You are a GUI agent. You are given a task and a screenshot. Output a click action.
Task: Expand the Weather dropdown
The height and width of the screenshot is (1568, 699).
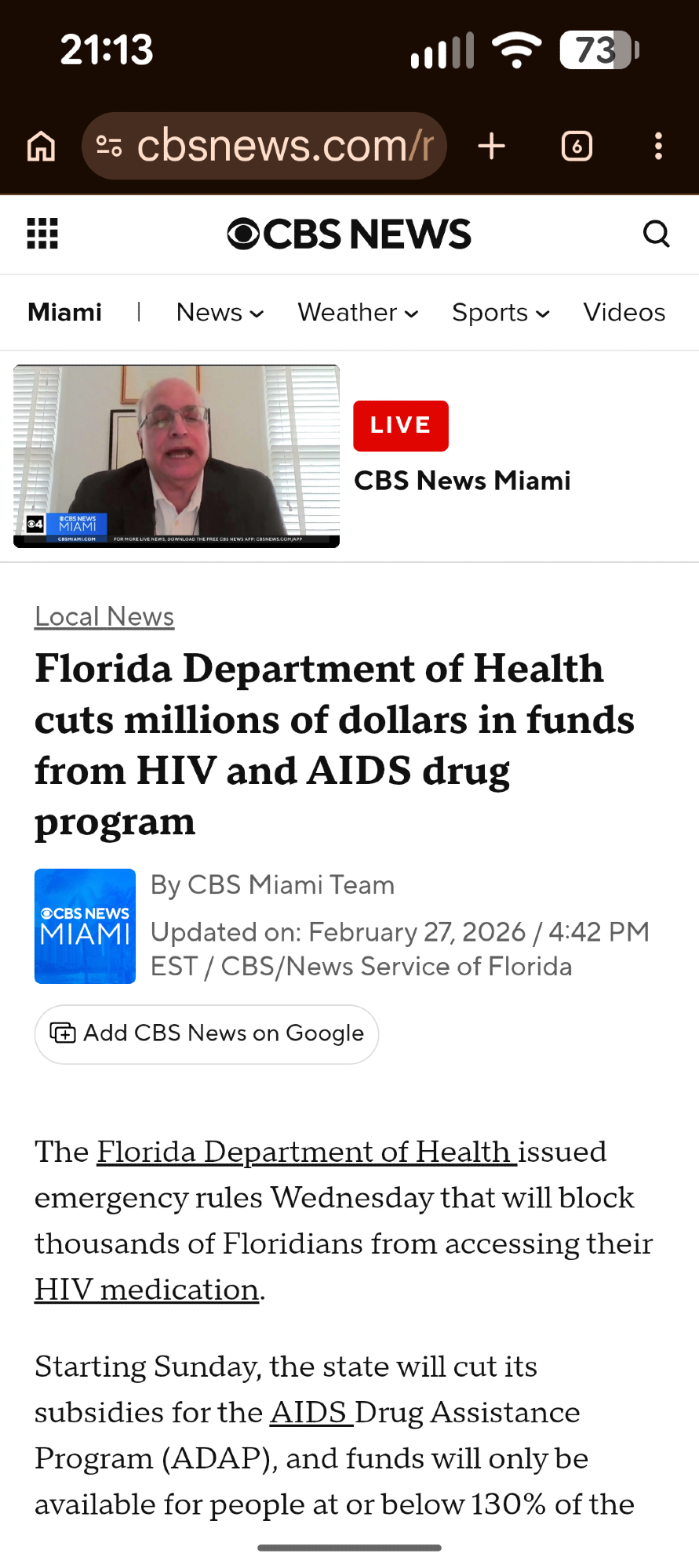point(358,312)
